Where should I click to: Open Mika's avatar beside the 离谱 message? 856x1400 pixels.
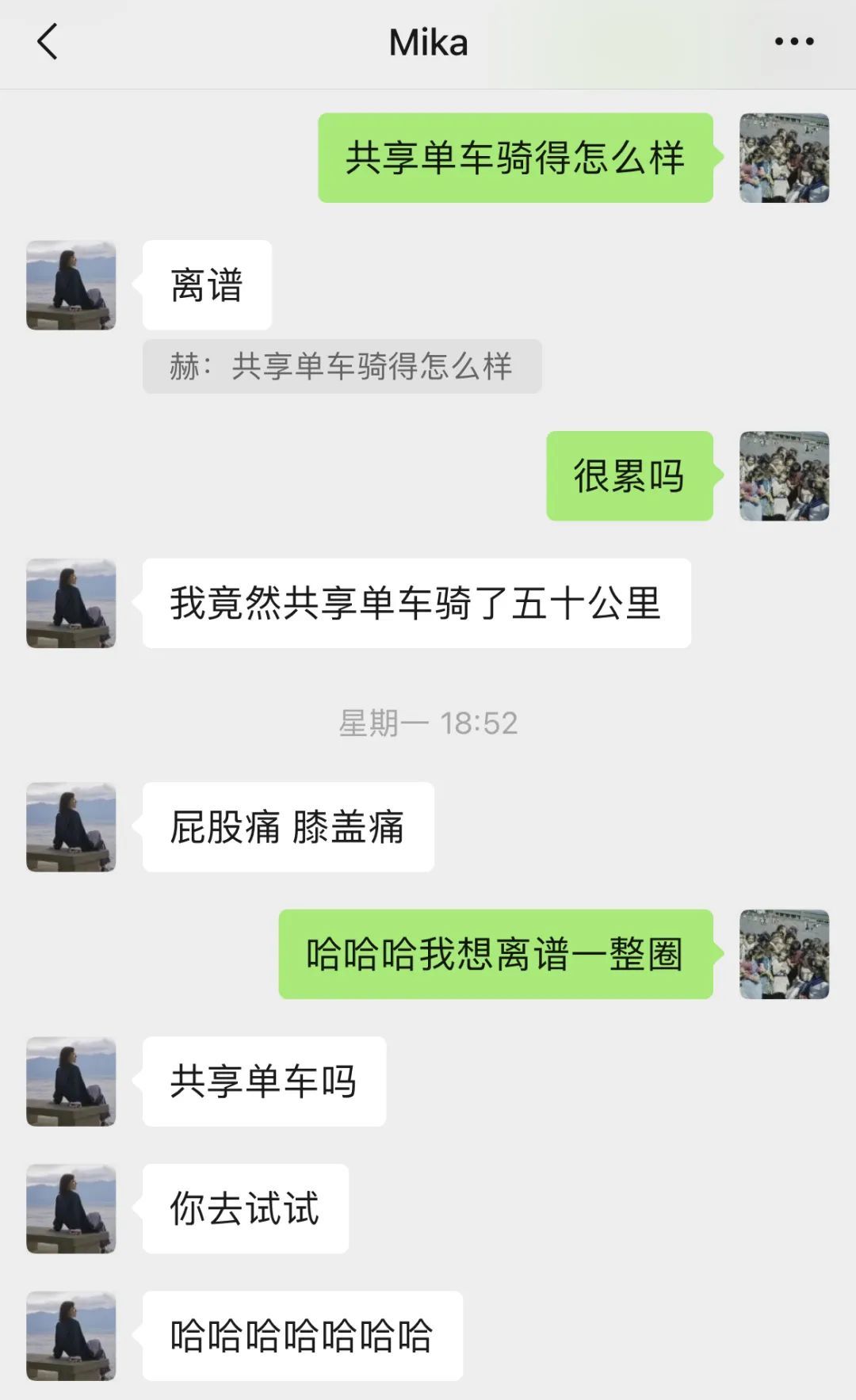71,285
